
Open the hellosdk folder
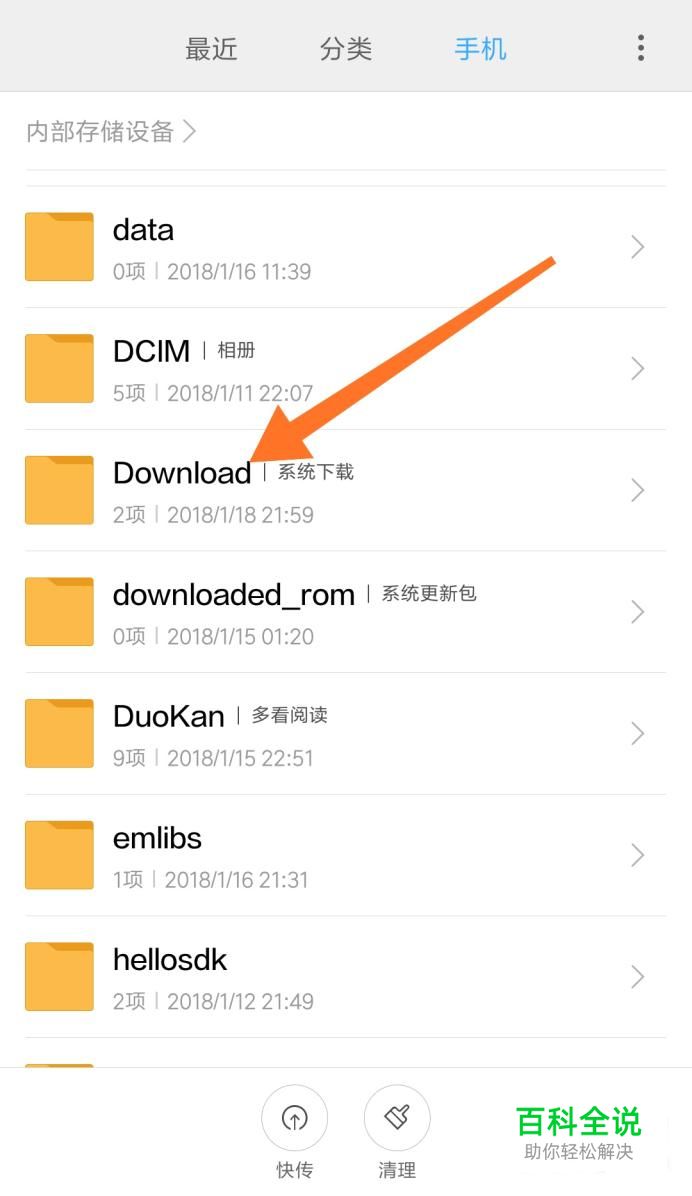tap(346, 977)
